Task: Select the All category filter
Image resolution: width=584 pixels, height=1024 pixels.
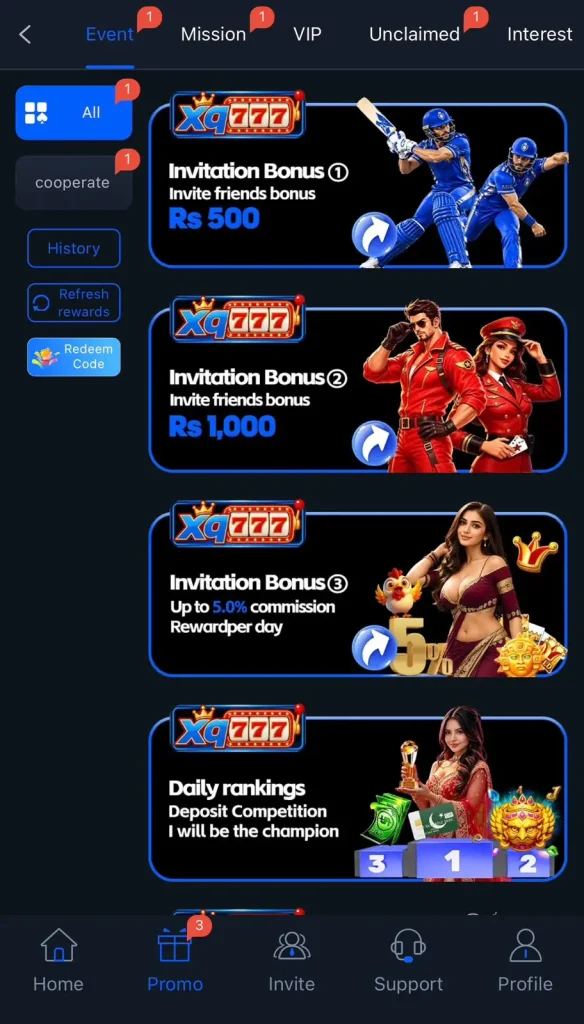Action: tap(74, 112)
